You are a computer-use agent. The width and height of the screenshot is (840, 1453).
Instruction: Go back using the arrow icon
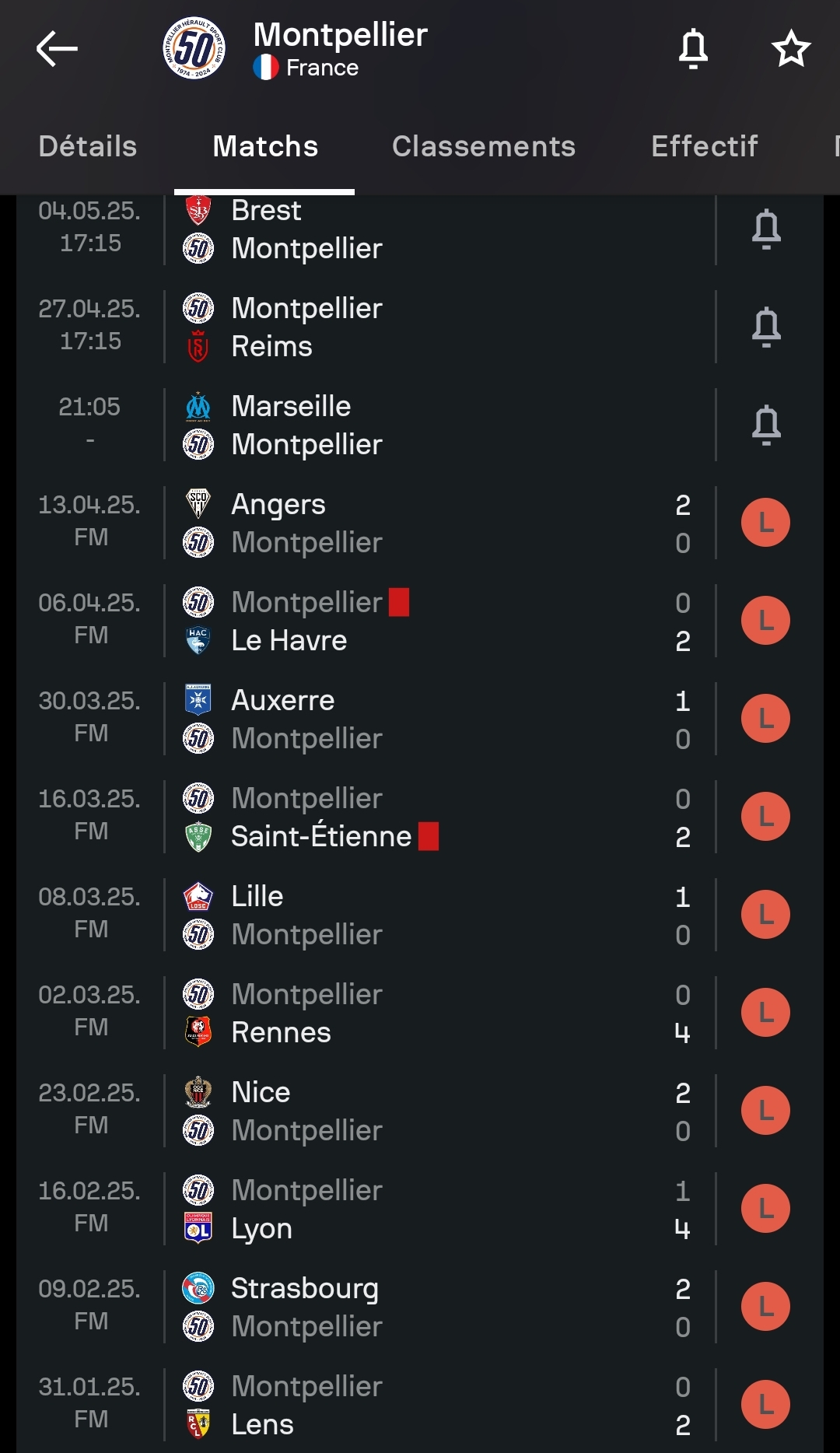(x=57, y=49)
